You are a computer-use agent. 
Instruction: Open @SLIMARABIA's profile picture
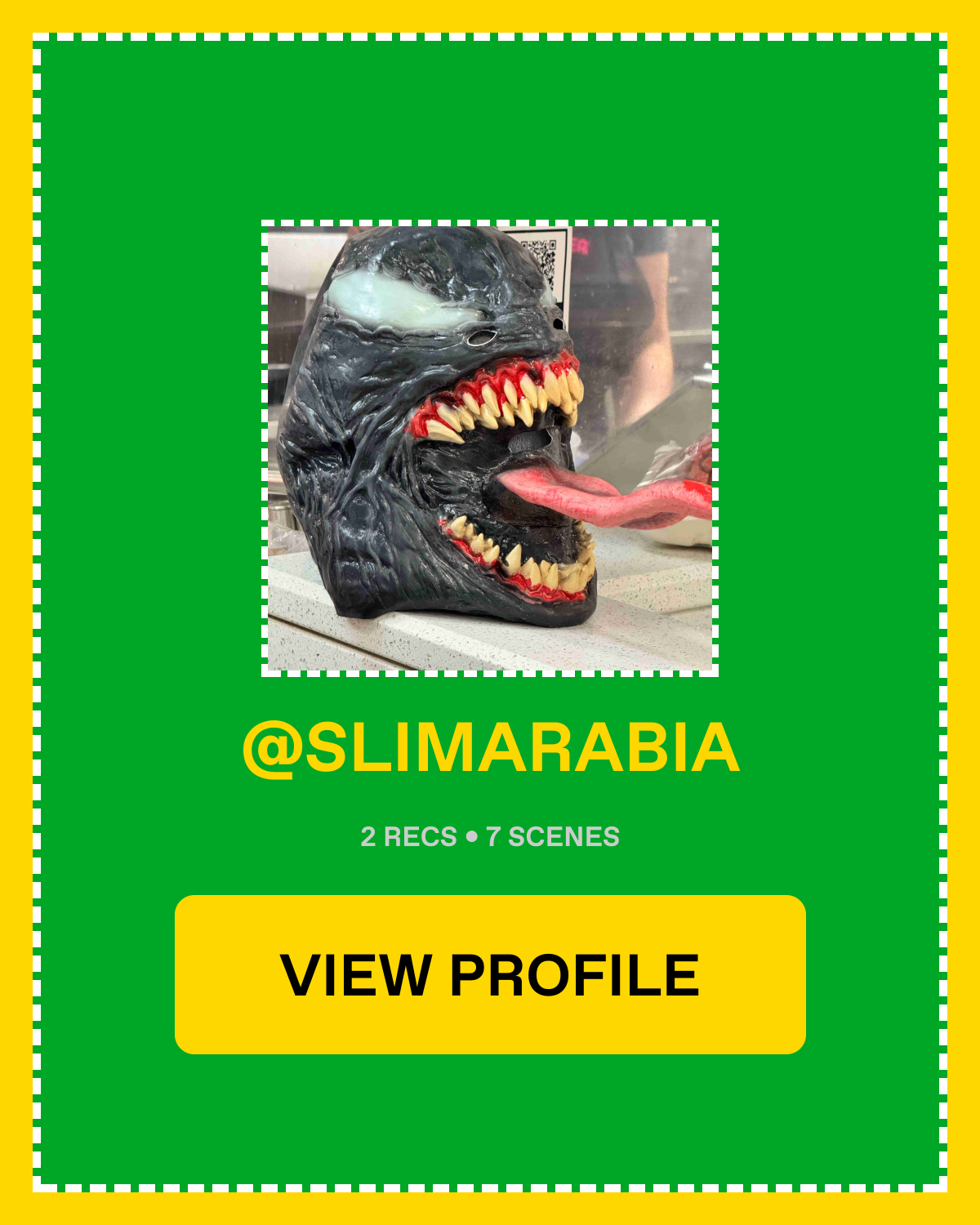tap(490, 448)
